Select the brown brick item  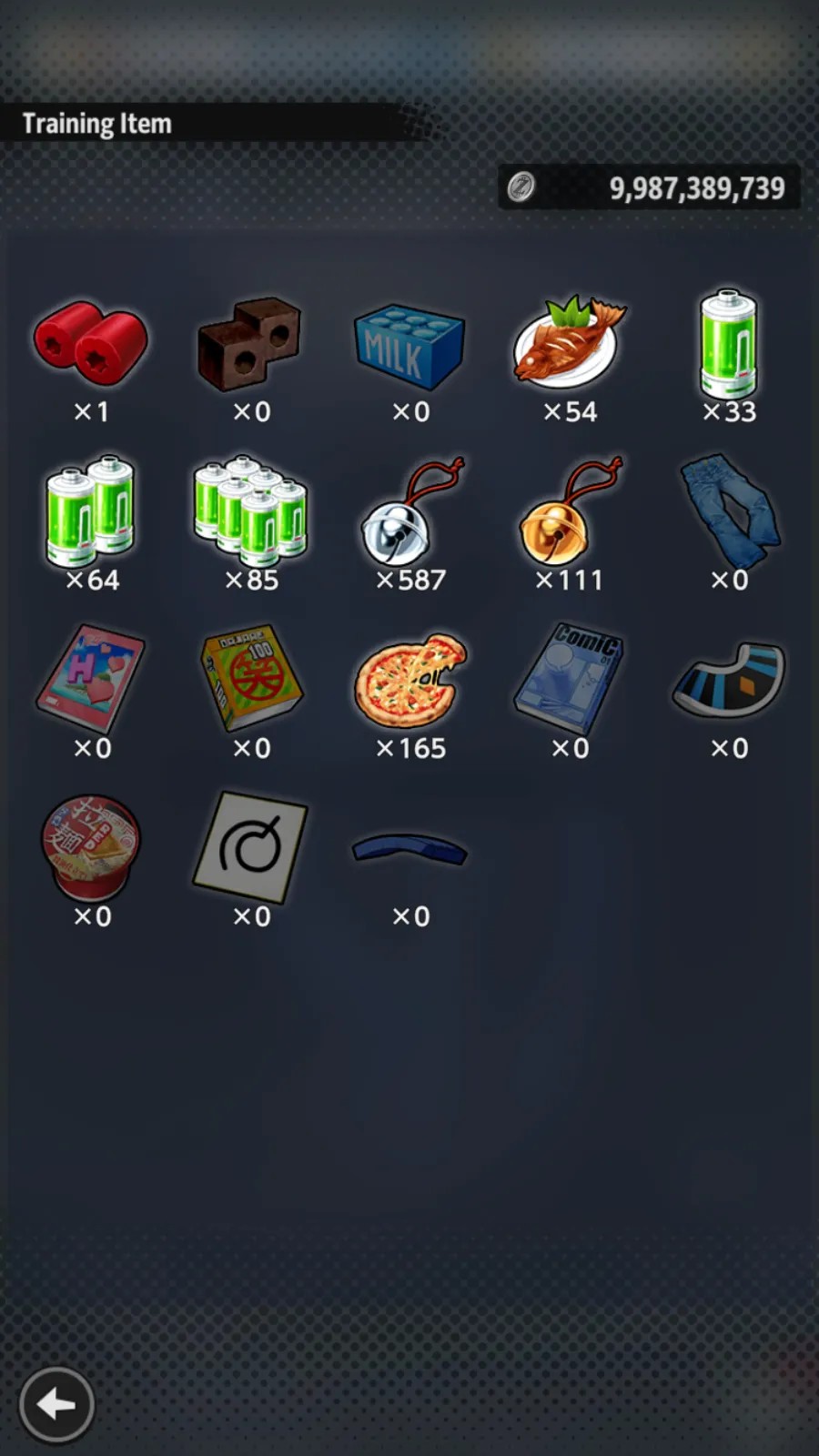pos(249,342)
